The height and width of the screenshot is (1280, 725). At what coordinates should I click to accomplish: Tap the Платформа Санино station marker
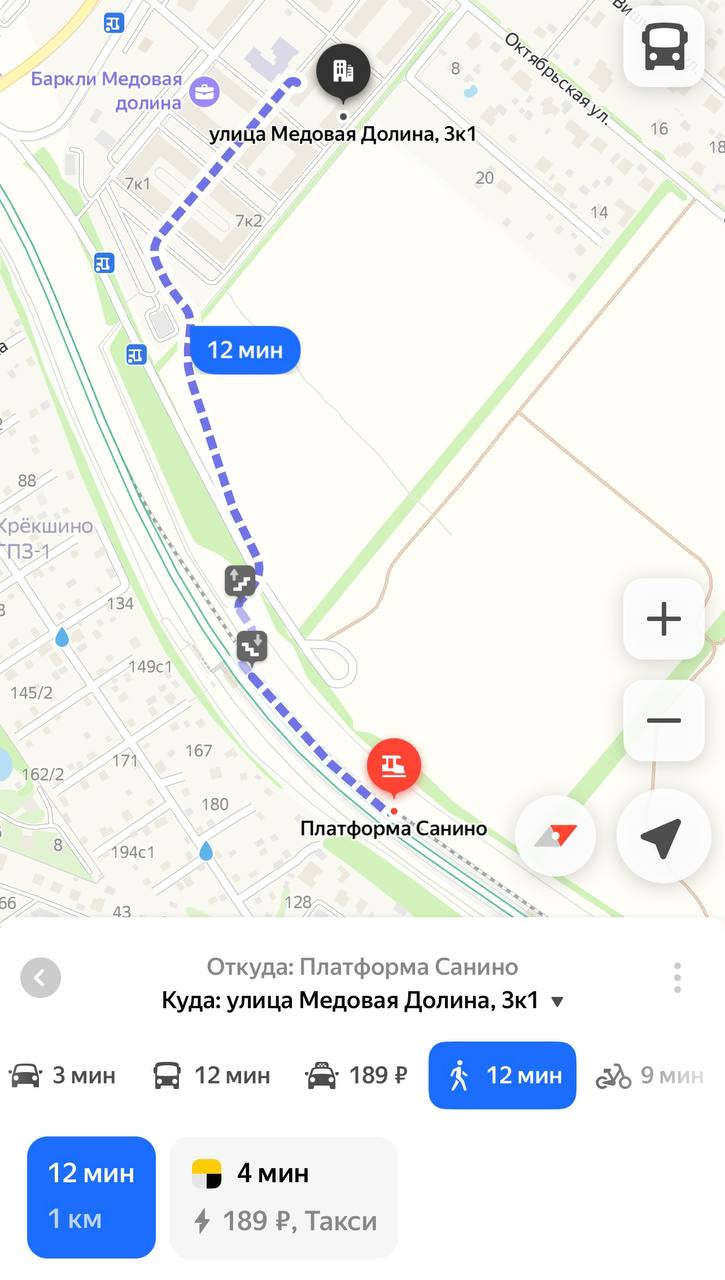(393, 768)
